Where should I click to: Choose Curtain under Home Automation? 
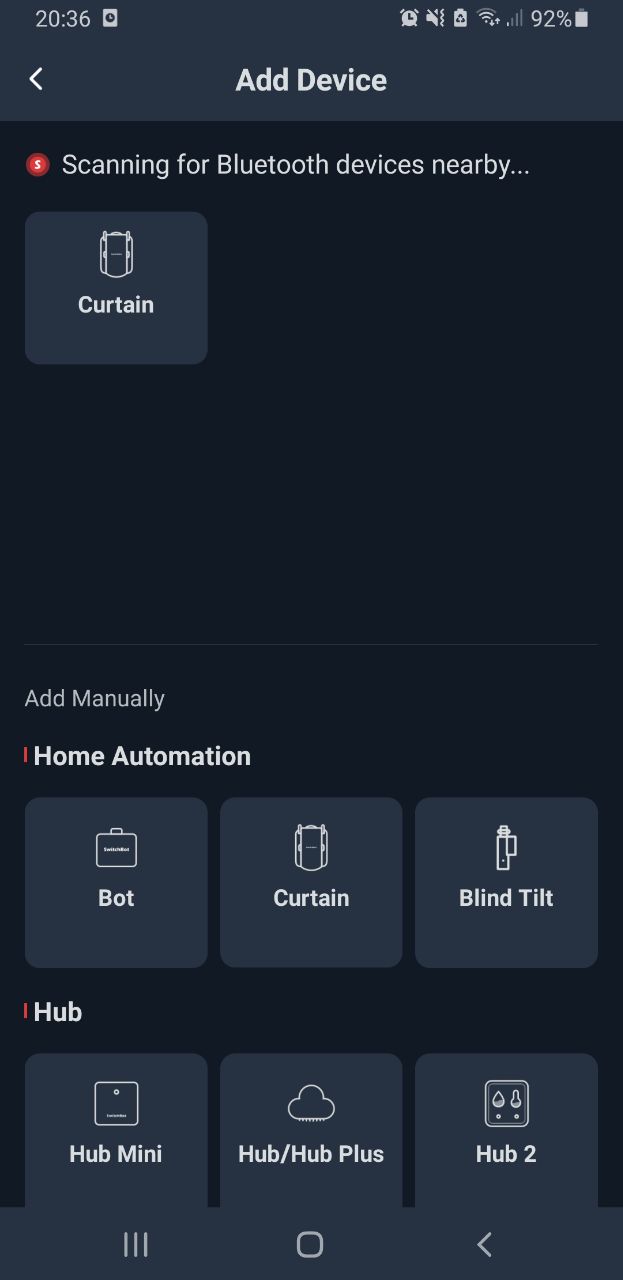(311, 882)
